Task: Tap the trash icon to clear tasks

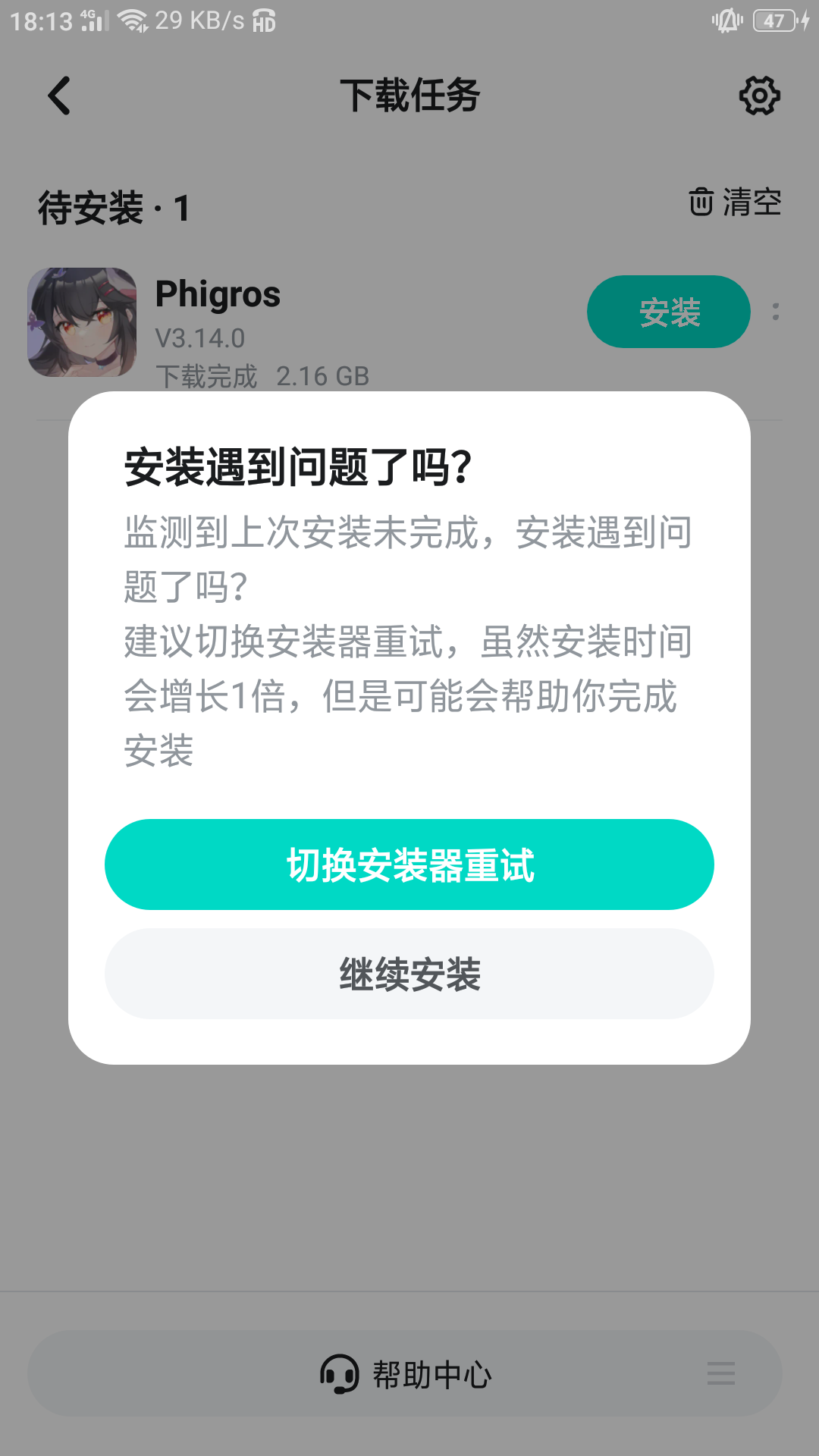Action: click(x=701, y=202)
